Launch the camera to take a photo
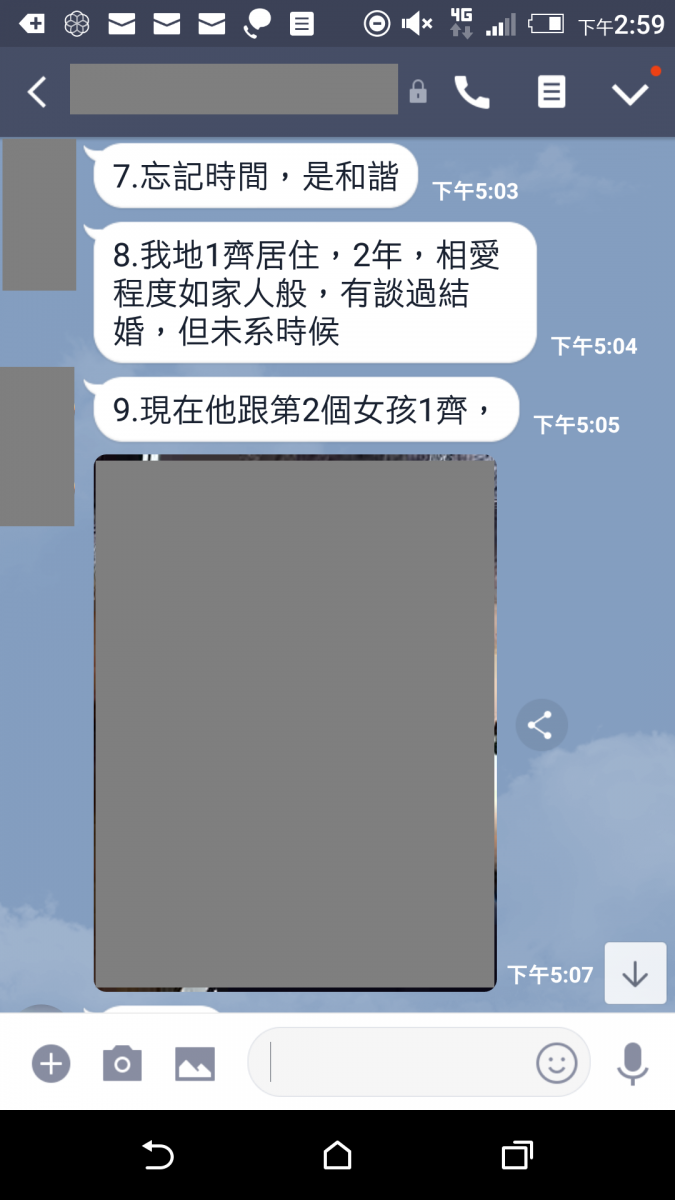 [x=122, y=1063]
